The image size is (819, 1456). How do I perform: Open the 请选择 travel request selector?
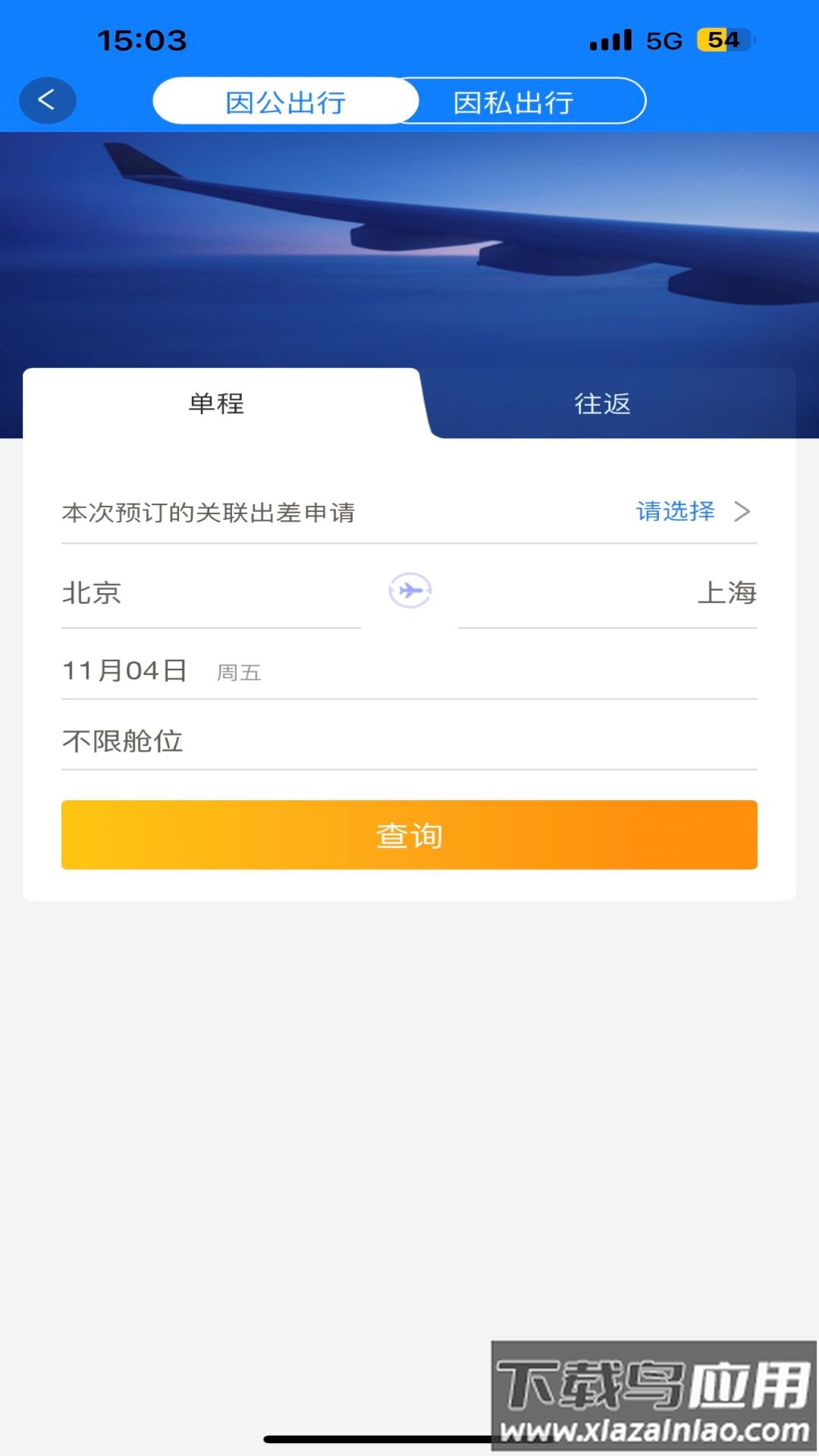point(675,513)
